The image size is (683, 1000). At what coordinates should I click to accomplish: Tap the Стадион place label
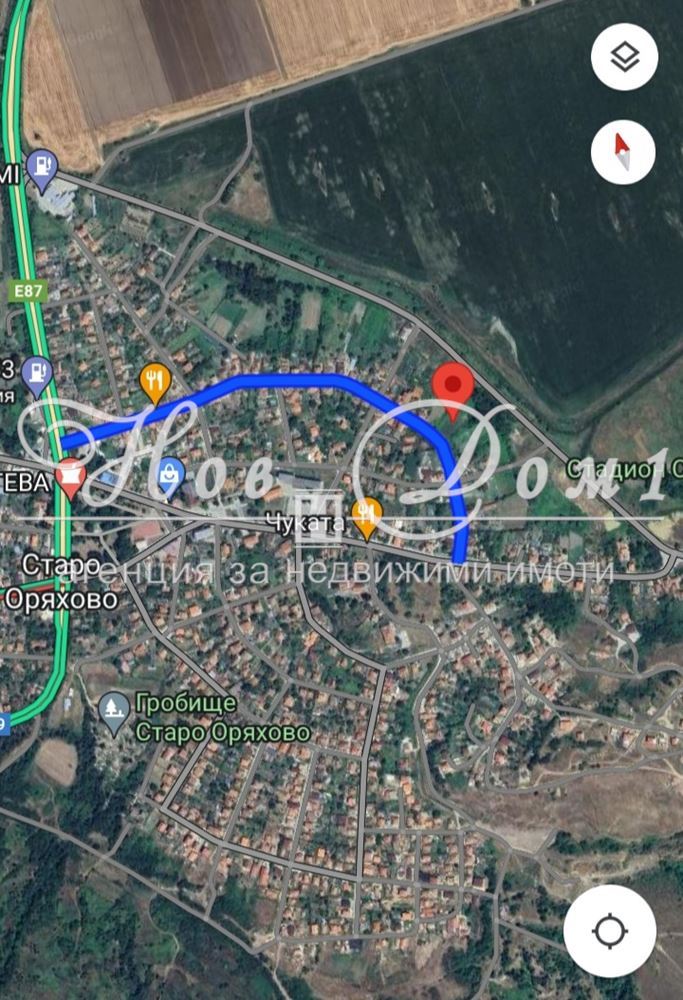click(624, 470)
